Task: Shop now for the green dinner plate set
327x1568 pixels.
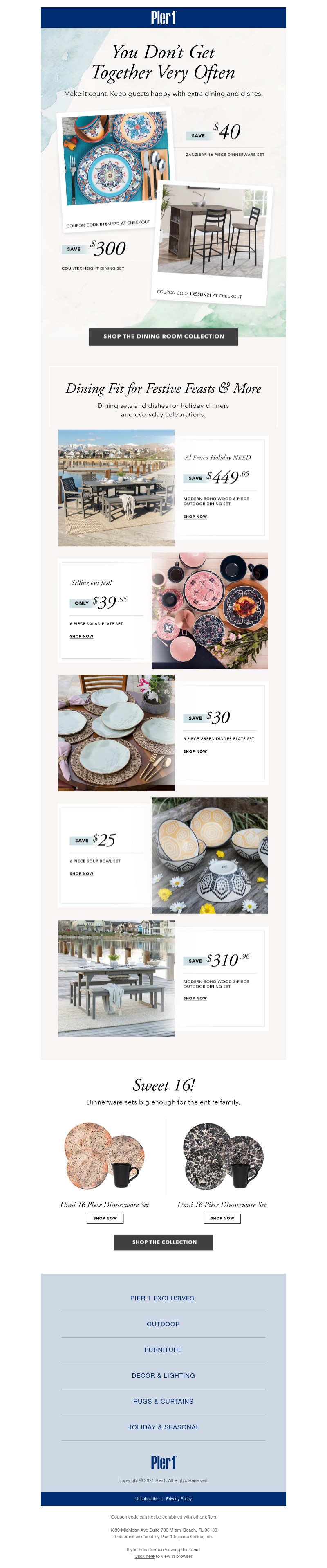Action: 195,752
